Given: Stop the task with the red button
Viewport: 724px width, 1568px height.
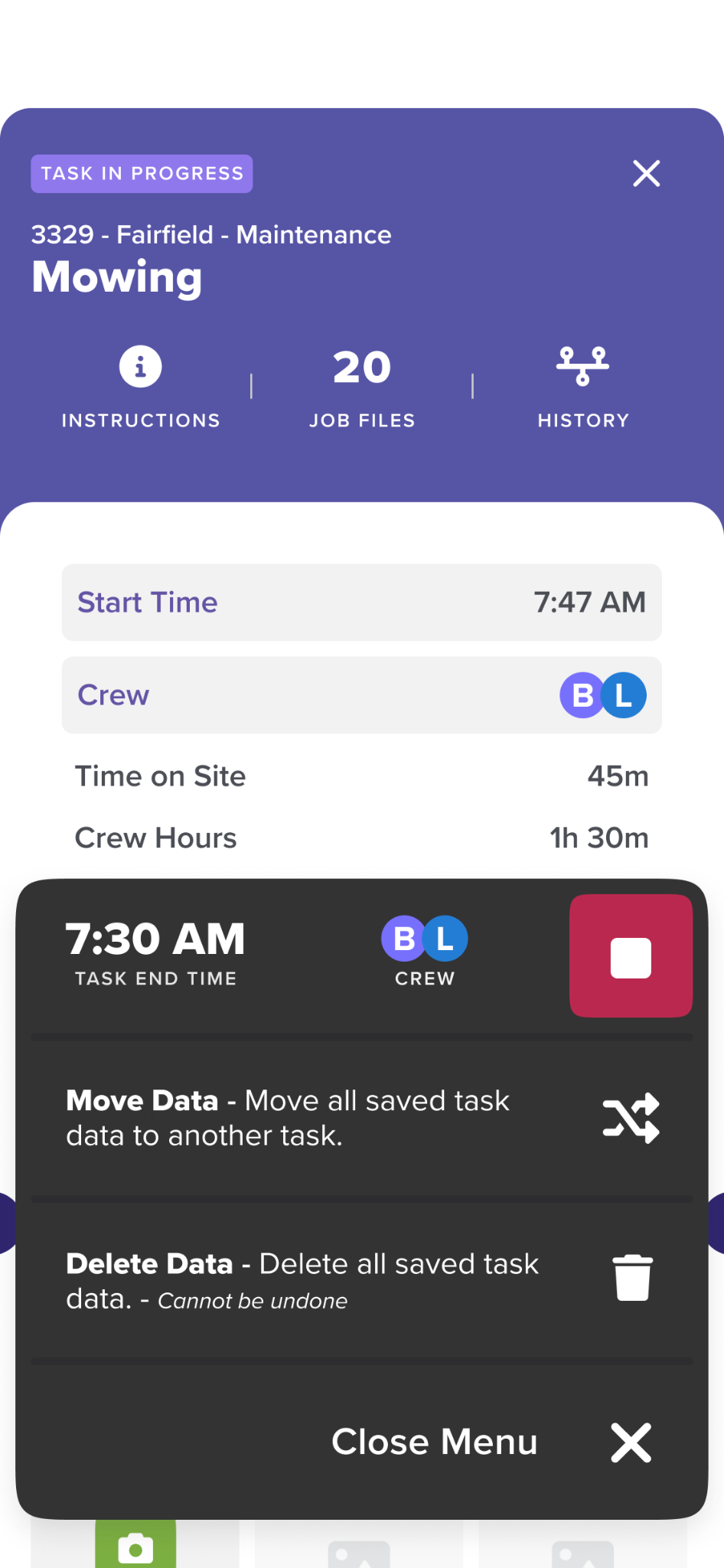Looking at the screenshot, I should [x=631, y=956].
